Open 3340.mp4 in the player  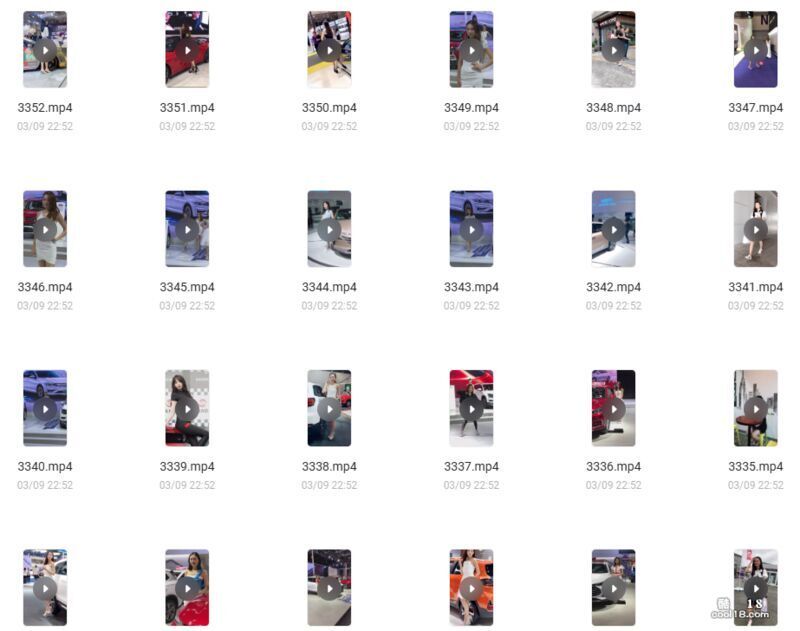click(x=45, y=408)
